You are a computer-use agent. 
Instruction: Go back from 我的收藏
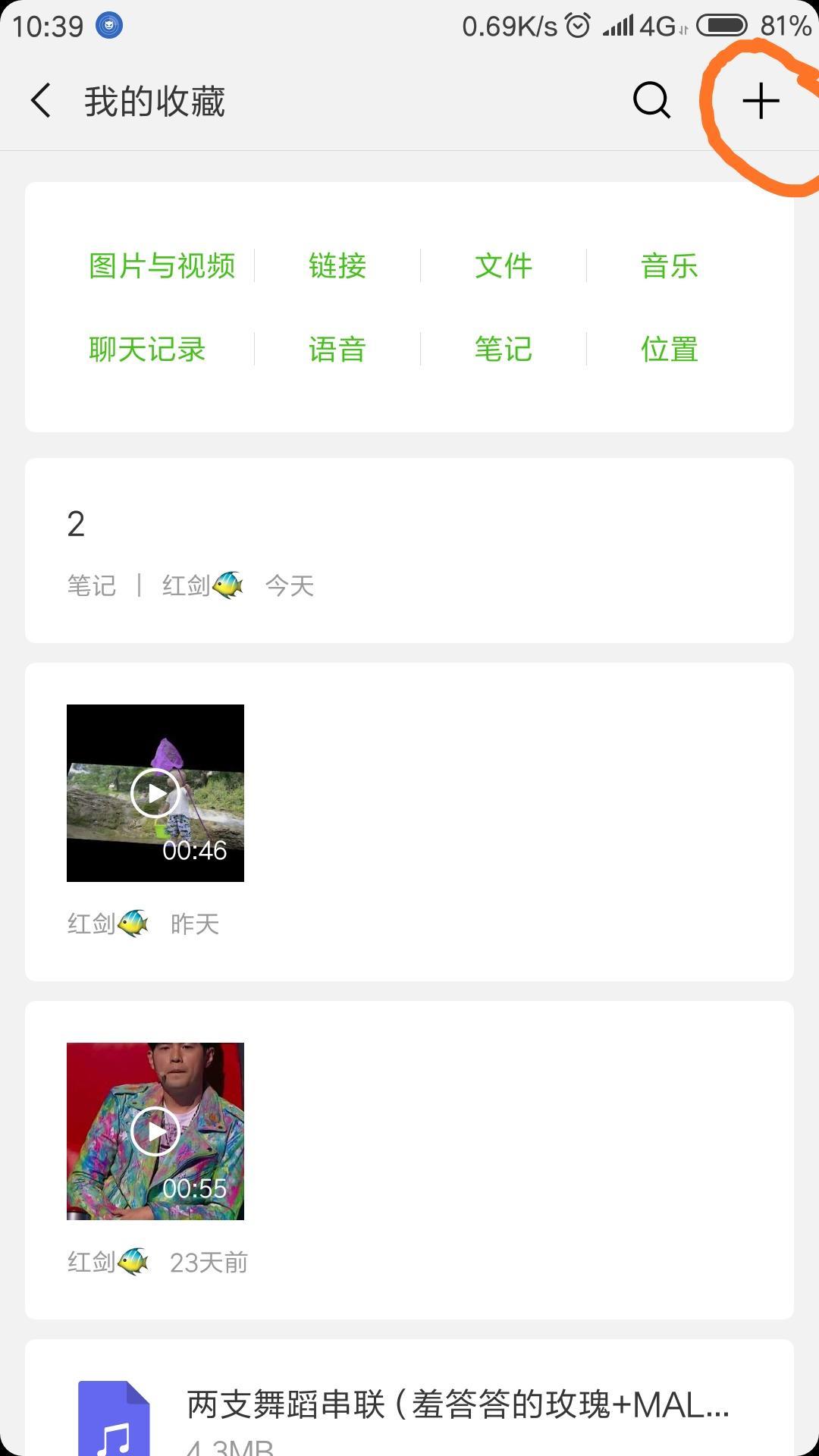point(41,101)
